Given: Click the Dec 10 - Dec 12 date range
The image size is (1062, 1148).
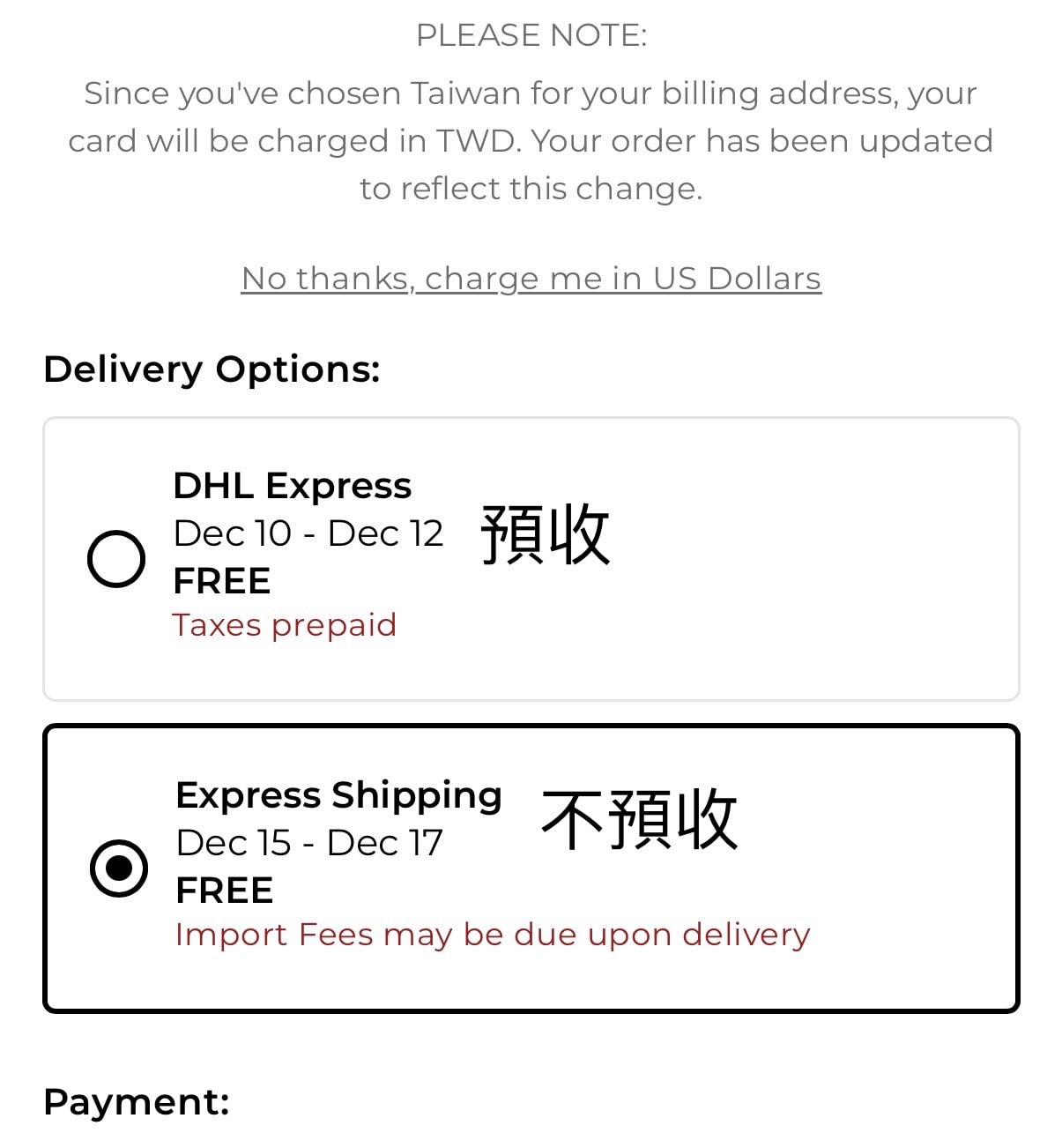Looking at the screenshot, I should point(309,533).
